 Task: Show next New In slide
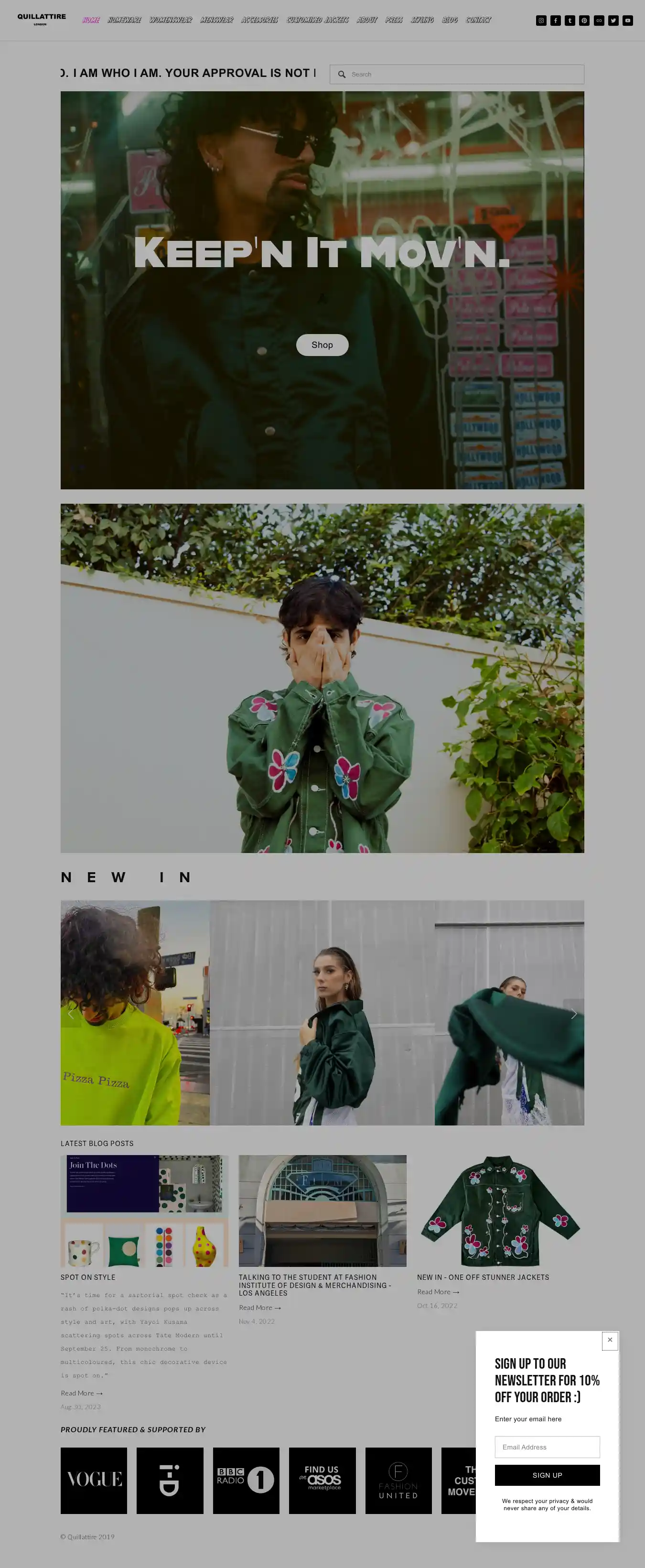pos(573,1014)
